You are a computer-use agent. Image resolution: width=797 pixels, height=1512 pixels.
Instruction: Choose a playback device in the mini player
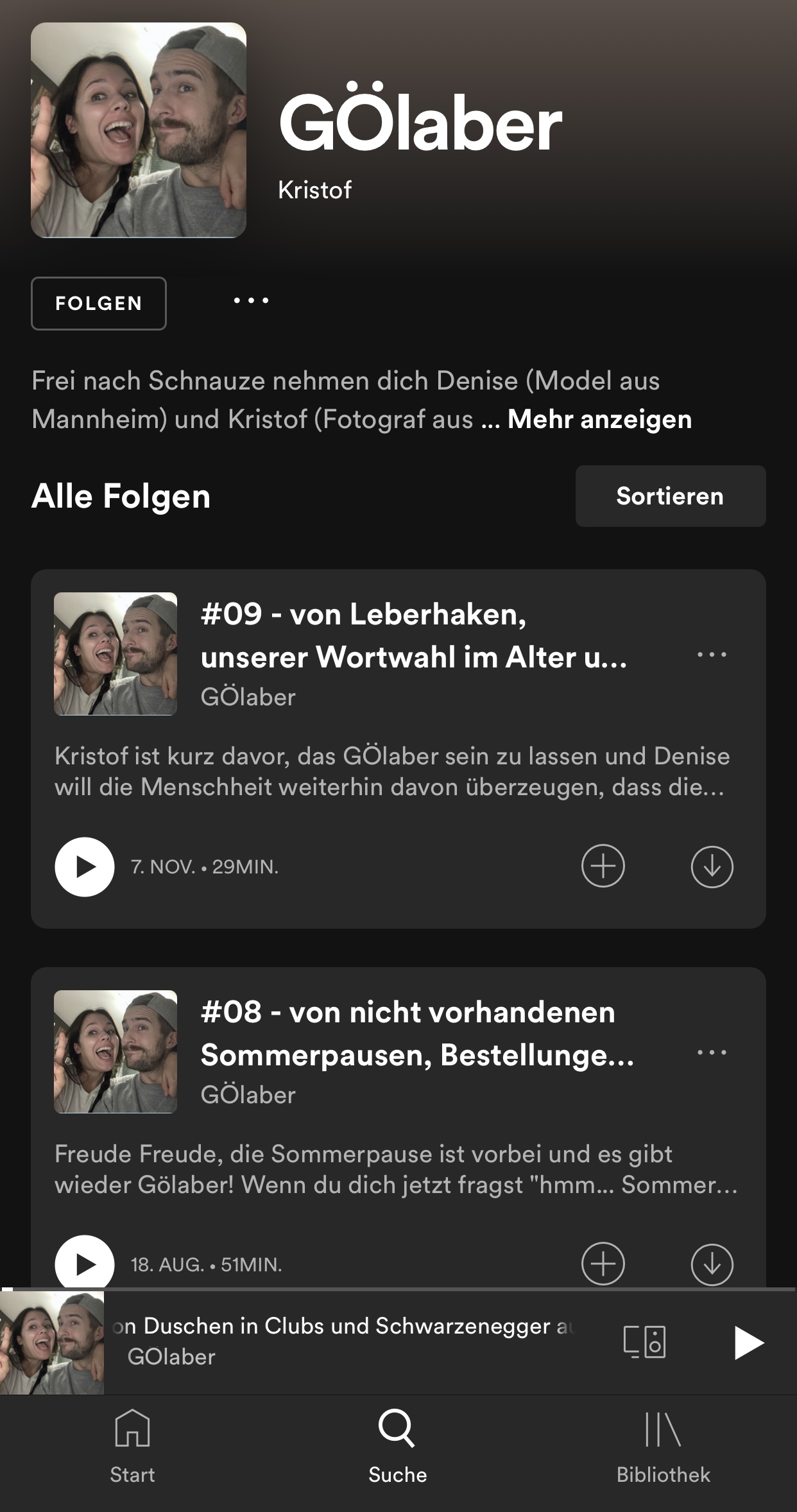tap(644, 1342)
